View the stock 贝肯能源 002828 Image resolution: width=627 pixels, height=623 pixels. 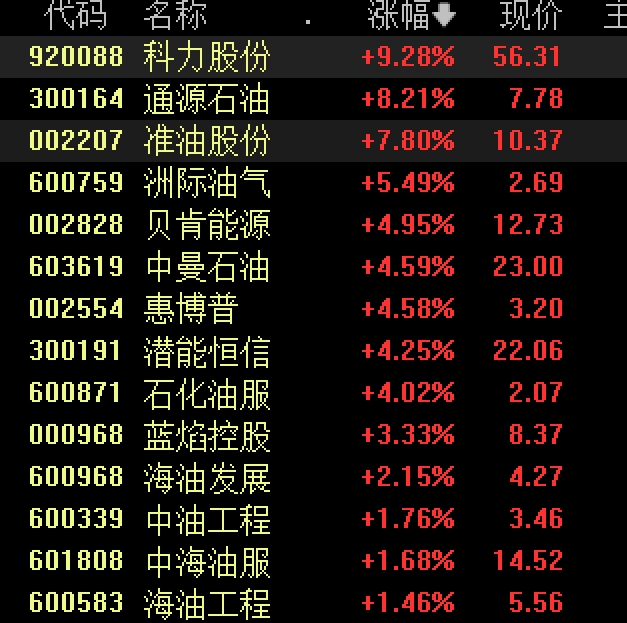tap(206, 225)
